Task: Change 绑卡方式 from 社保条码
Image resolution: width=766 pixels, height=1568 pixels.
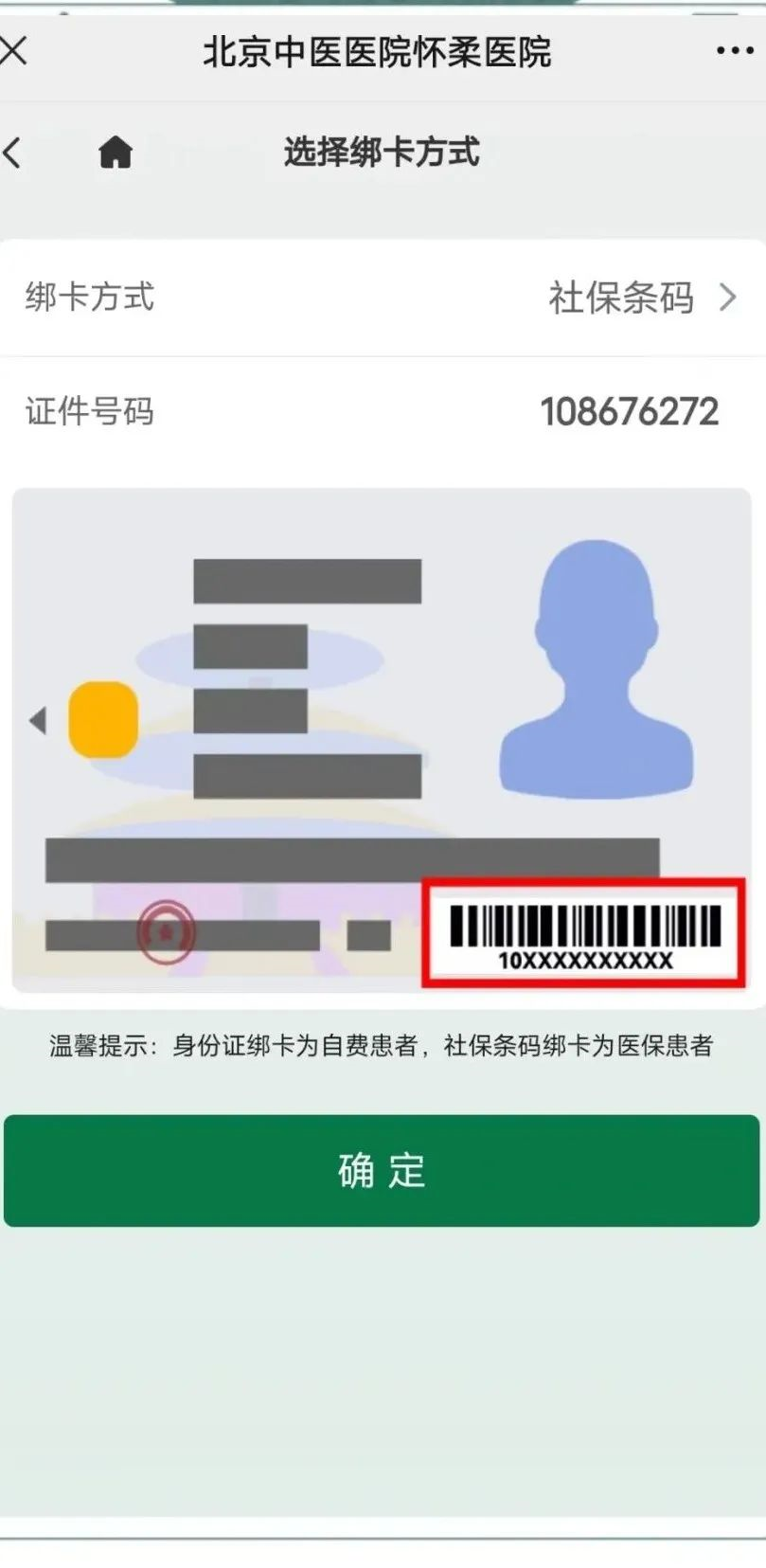Action: pyautogui.click(x=641, y=297)
